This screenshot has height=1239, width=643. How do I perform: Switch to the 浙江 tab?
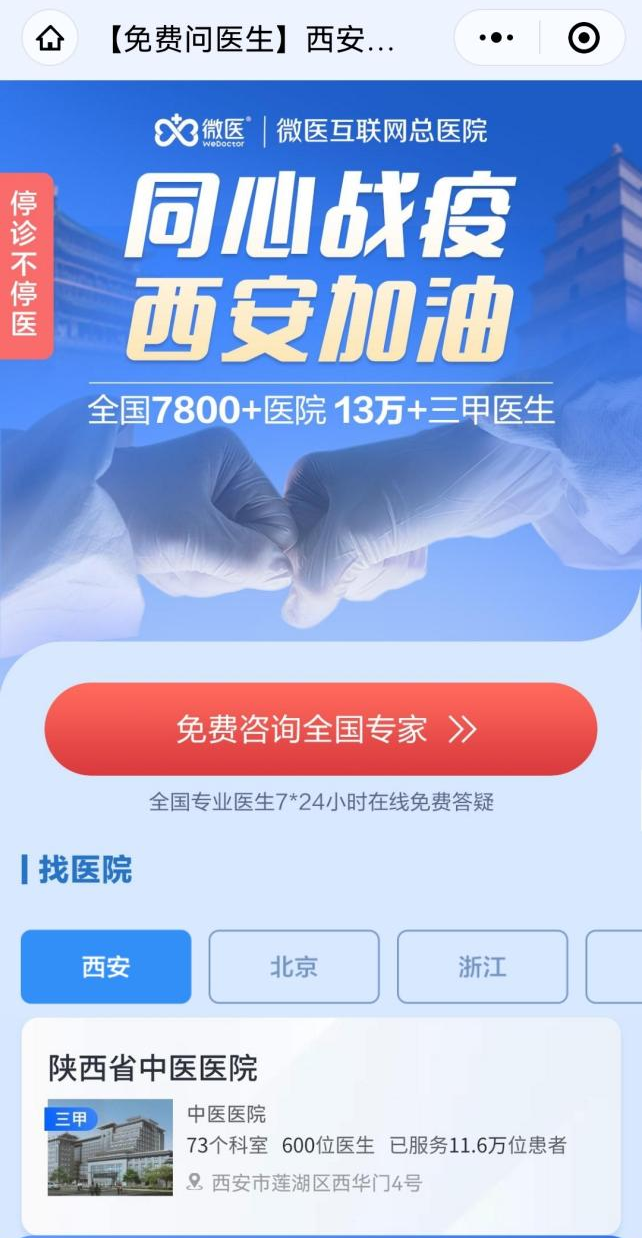482,967
